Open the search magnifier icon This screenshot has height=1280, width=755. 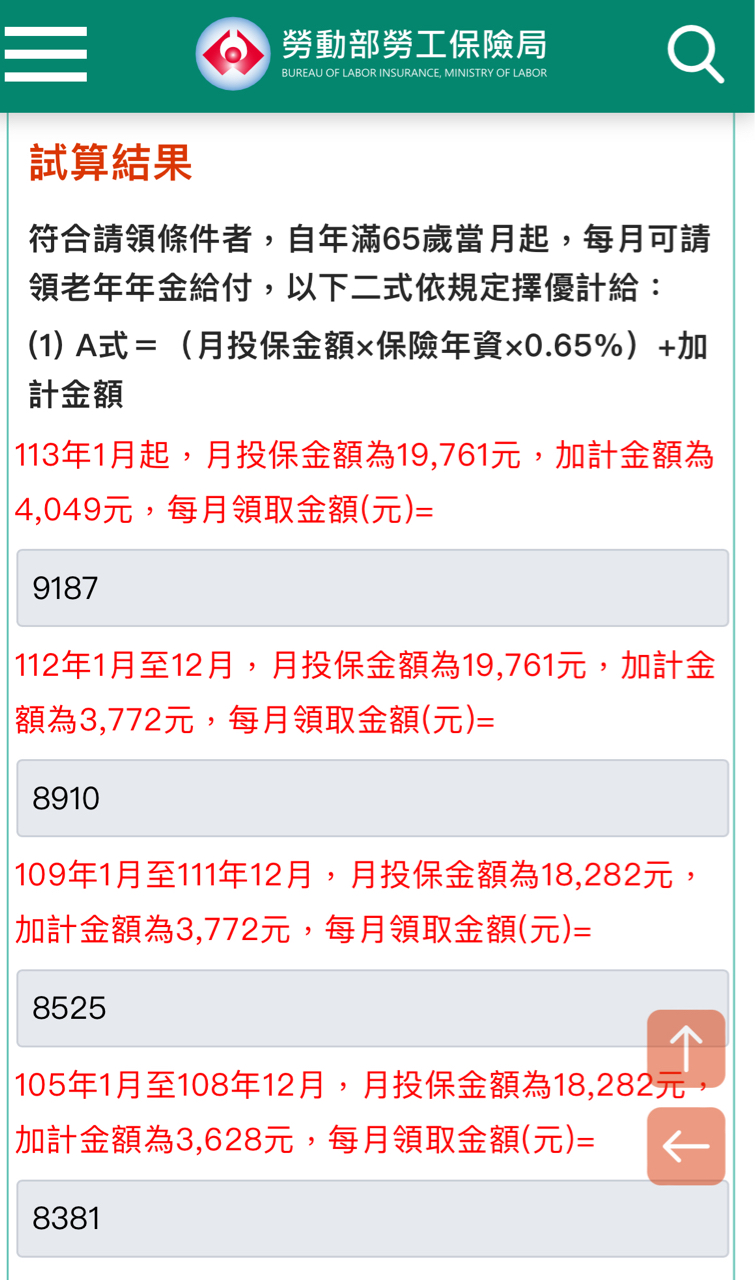coord(695,54)
